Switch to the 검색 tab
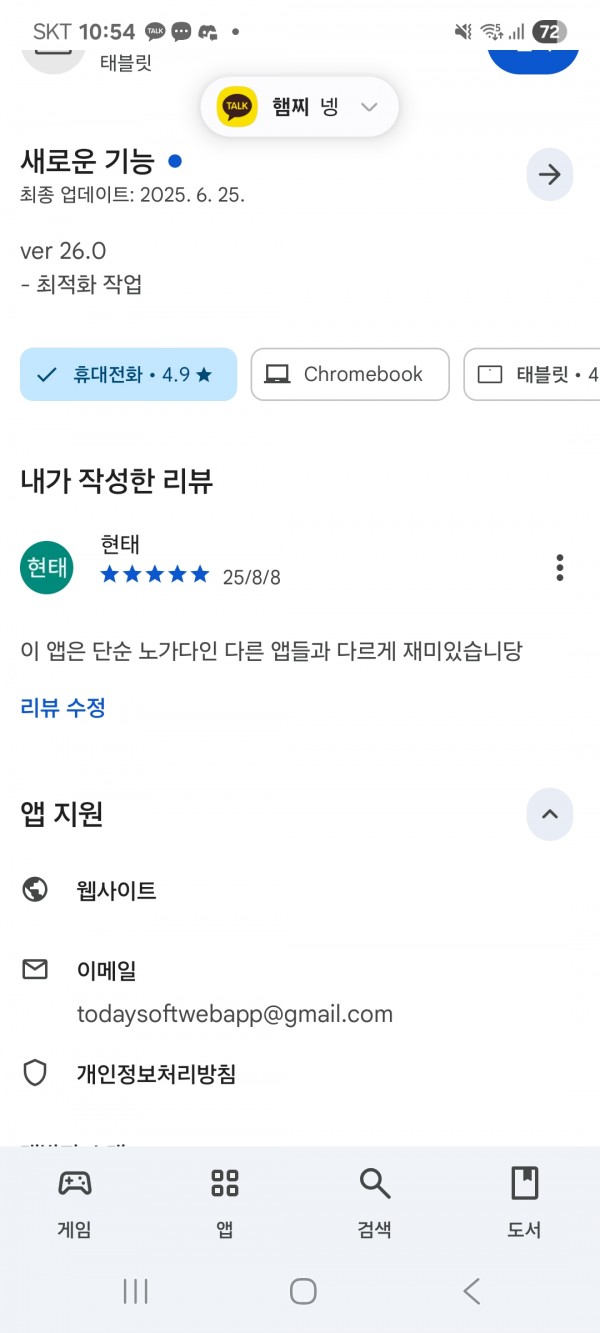 tap(375, 1203)
